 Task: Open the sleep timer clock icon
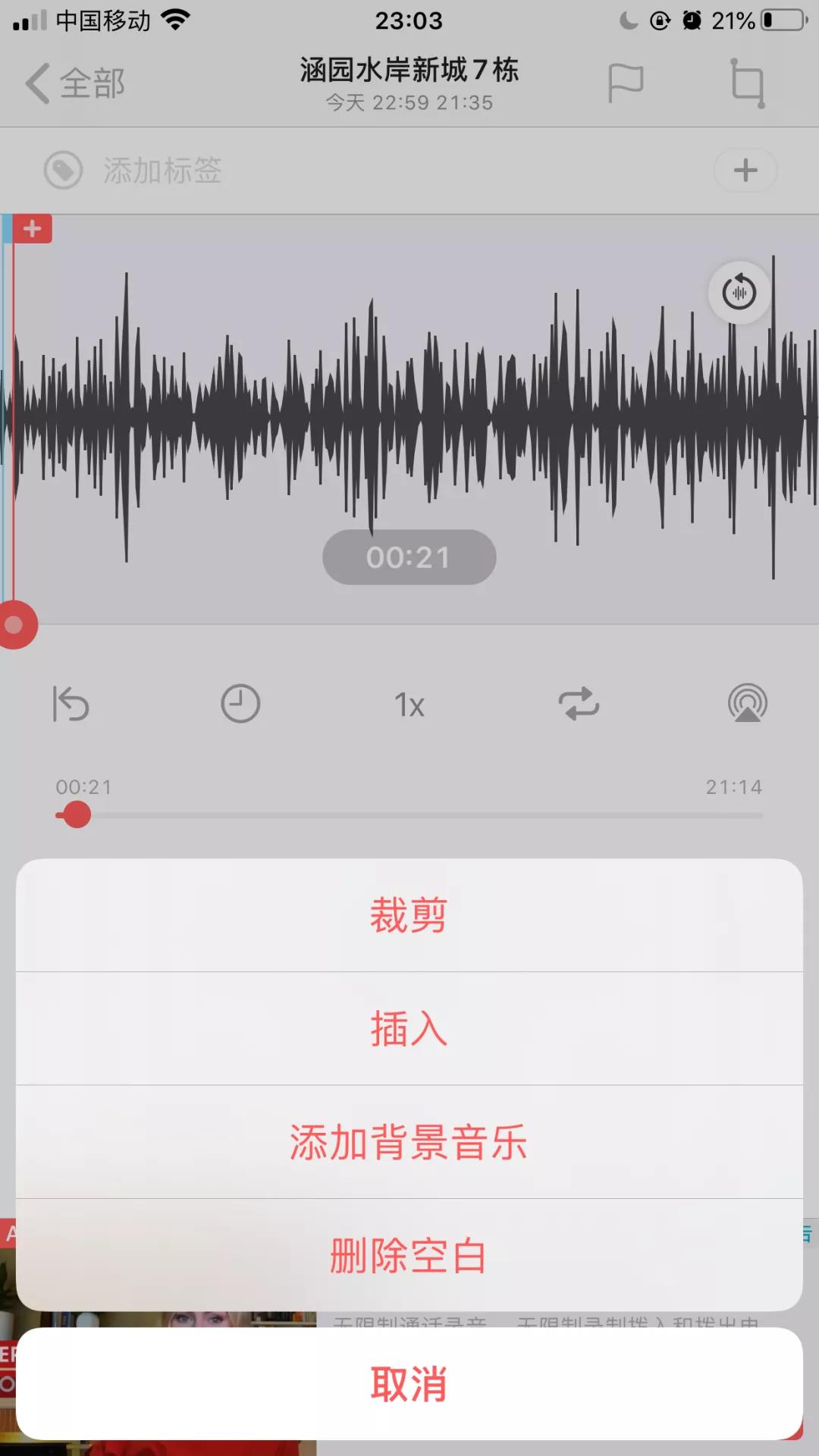240,704
